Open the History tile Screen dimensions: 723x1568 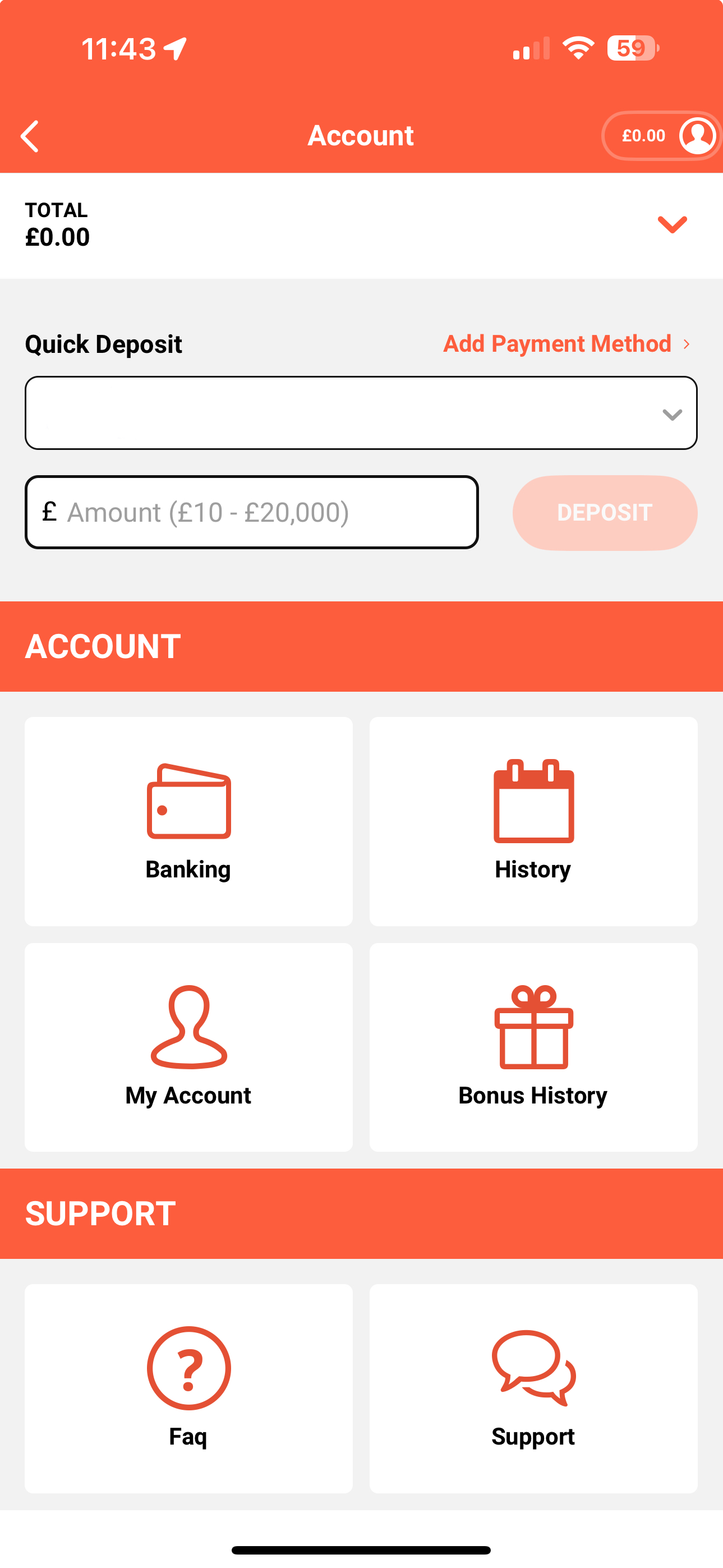click(x=533, y=821)
